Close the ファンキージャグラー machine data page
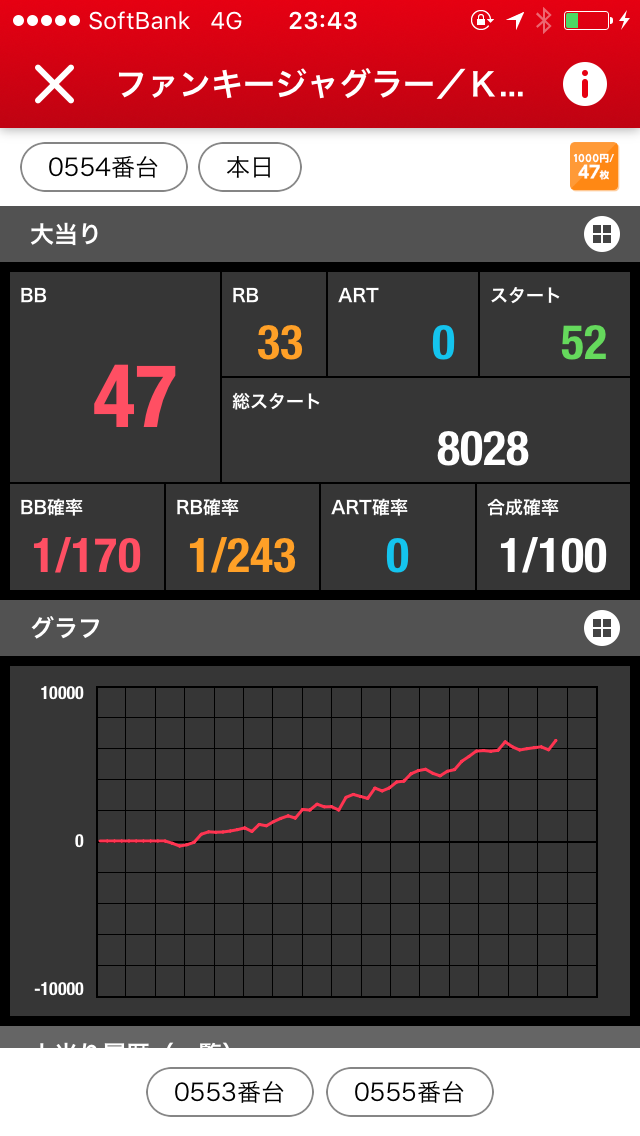The width and height of the screenshot is (640, 1136). 55,84
